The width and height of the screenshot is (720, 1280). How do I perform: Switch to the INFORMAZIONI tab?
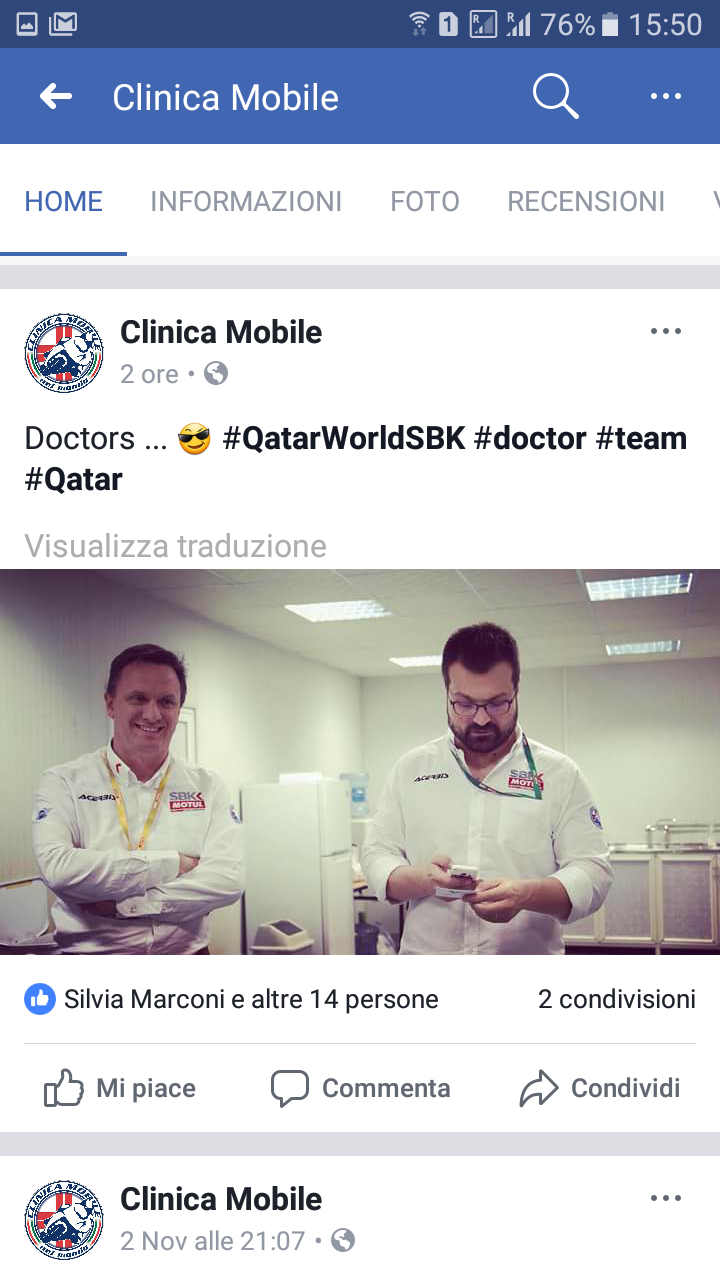[246, 201]
